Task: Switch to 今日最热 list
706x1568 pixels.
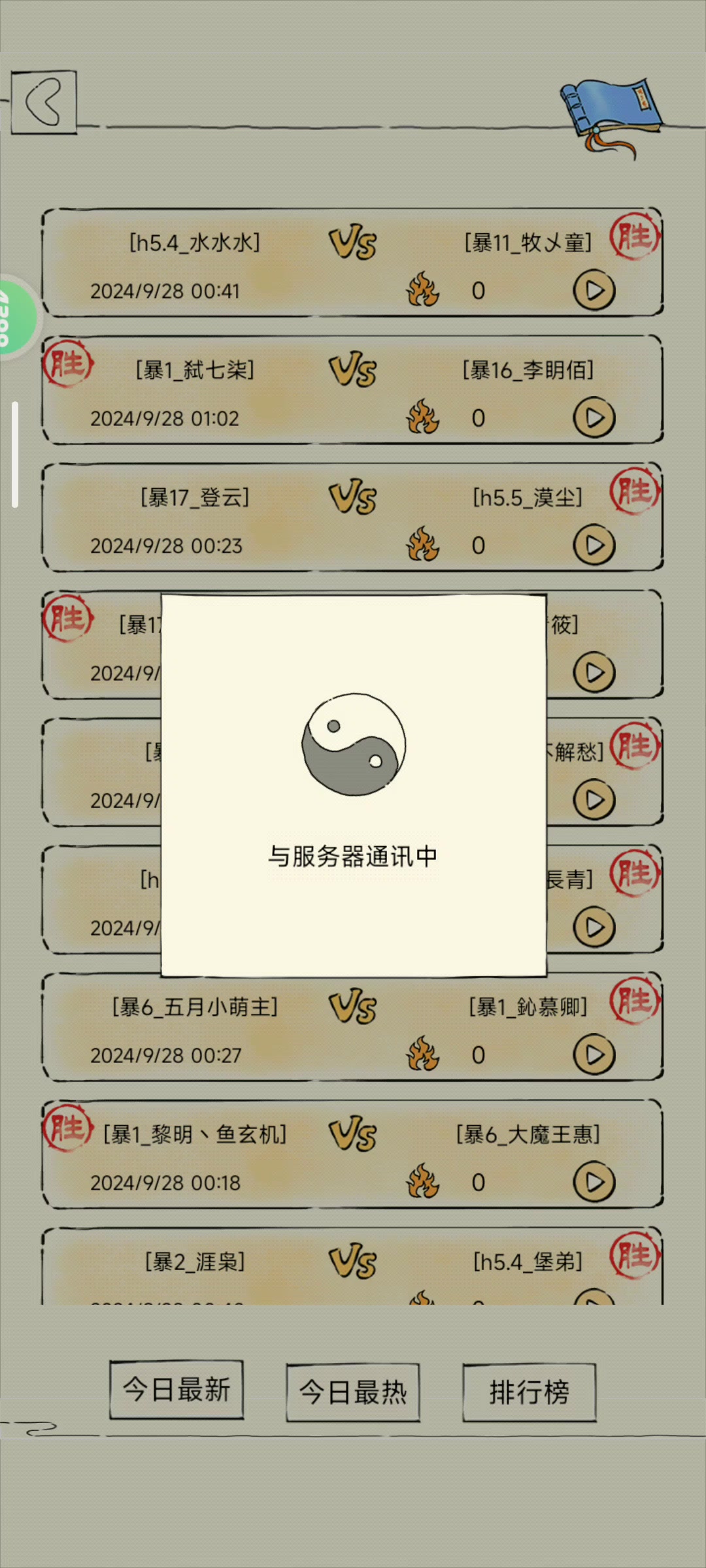Action: click(353, 1392)
